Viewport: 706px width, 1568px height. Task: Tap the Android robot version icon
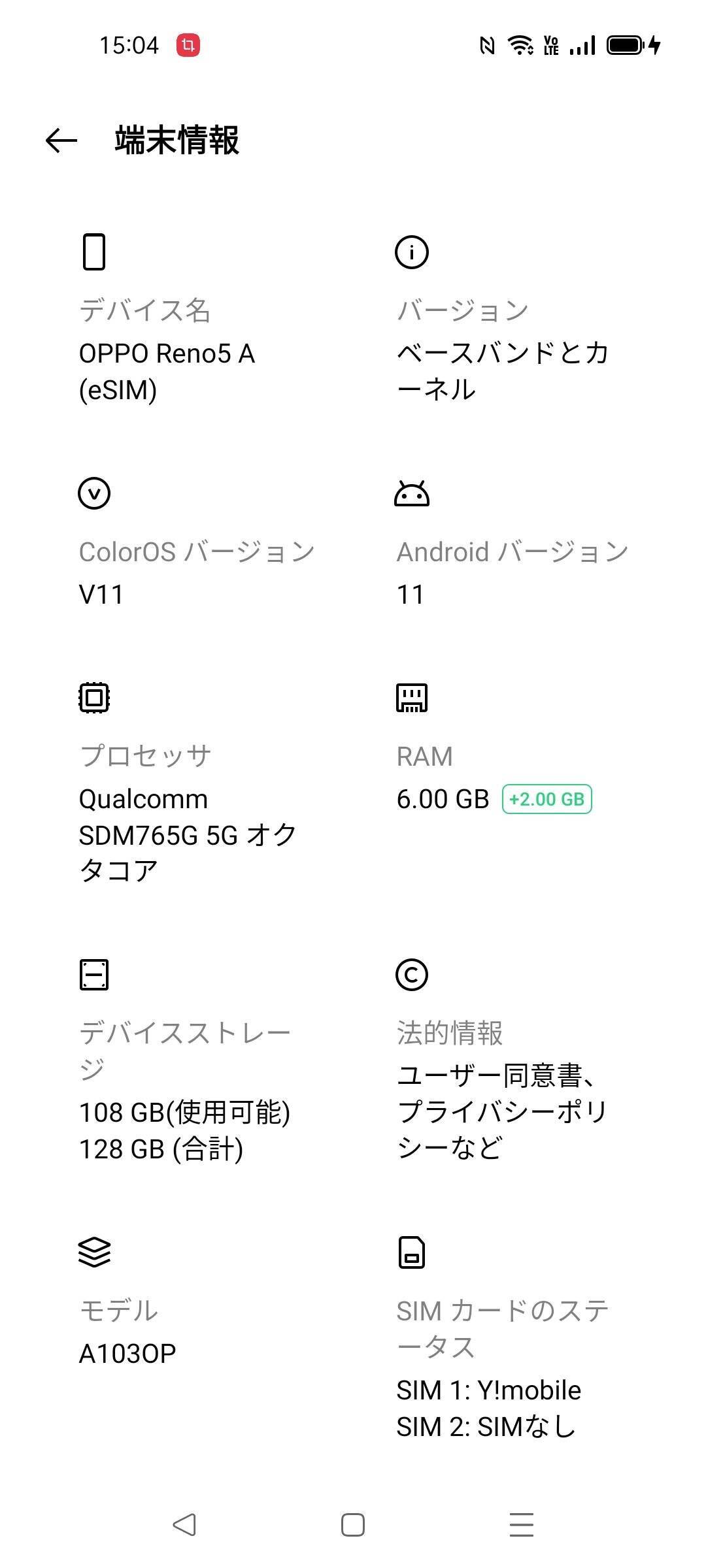pos(412,493)
